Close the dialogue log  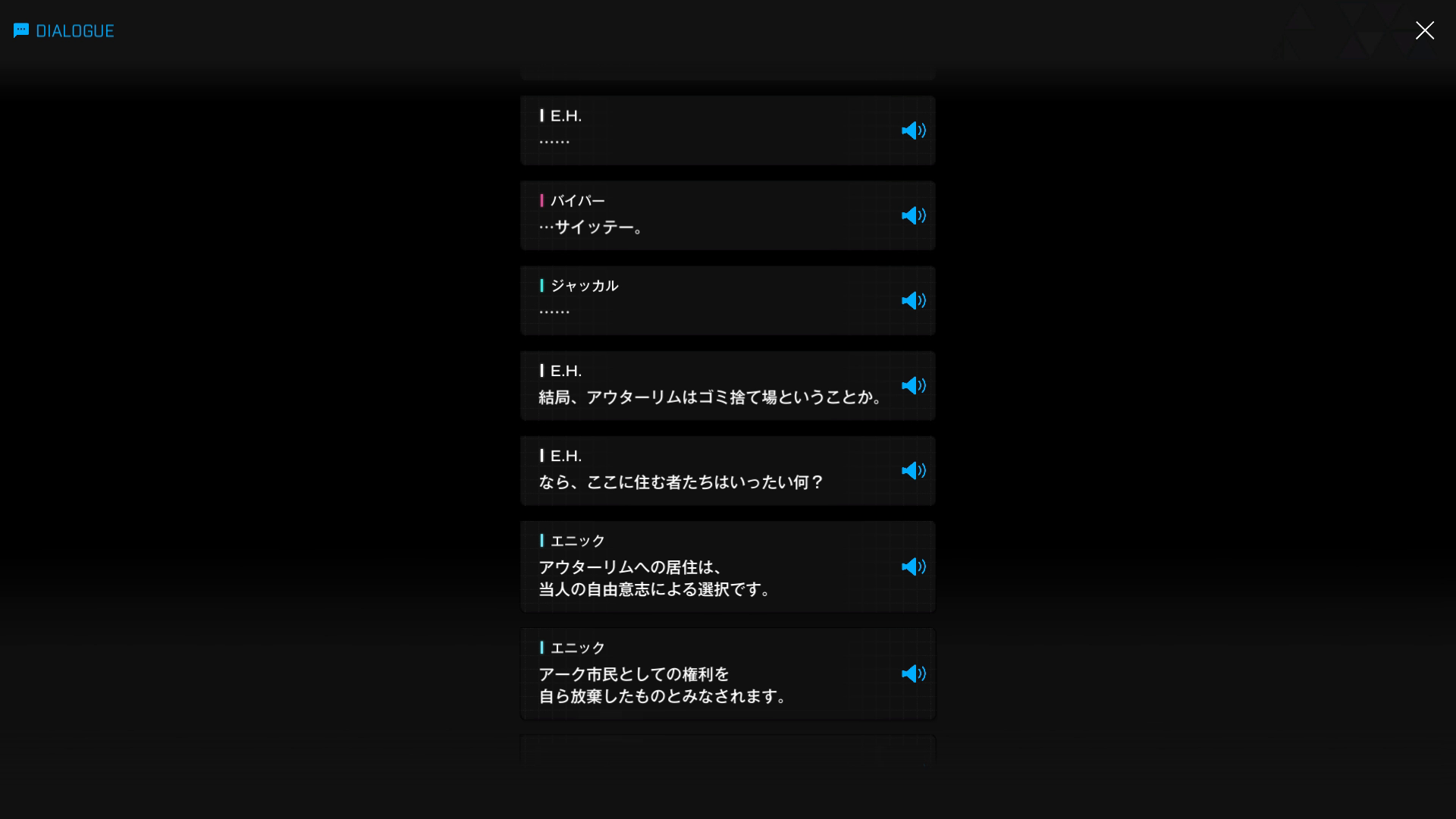(x=1424, y=30)
